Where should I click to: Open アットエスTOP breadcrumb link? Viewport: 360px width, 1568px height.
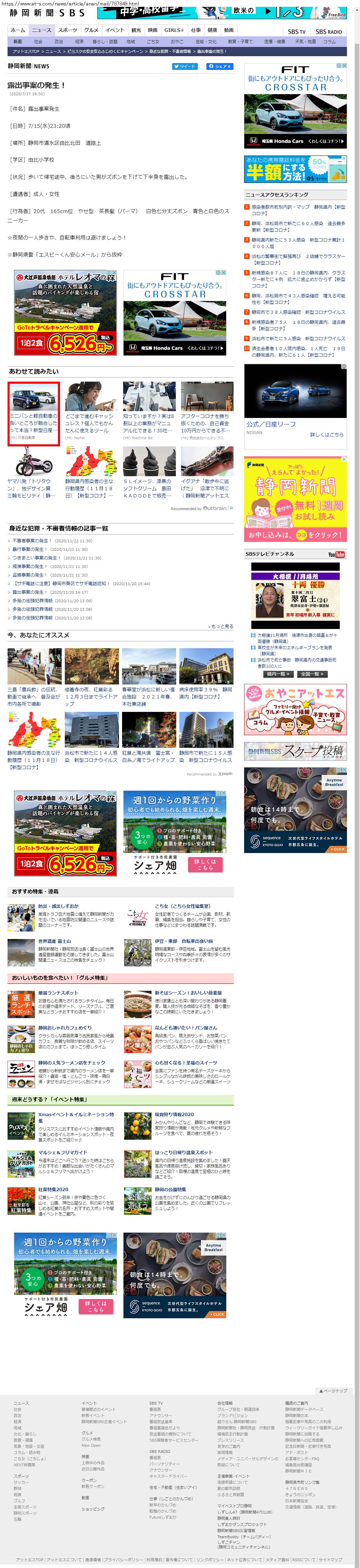(27, 52)
